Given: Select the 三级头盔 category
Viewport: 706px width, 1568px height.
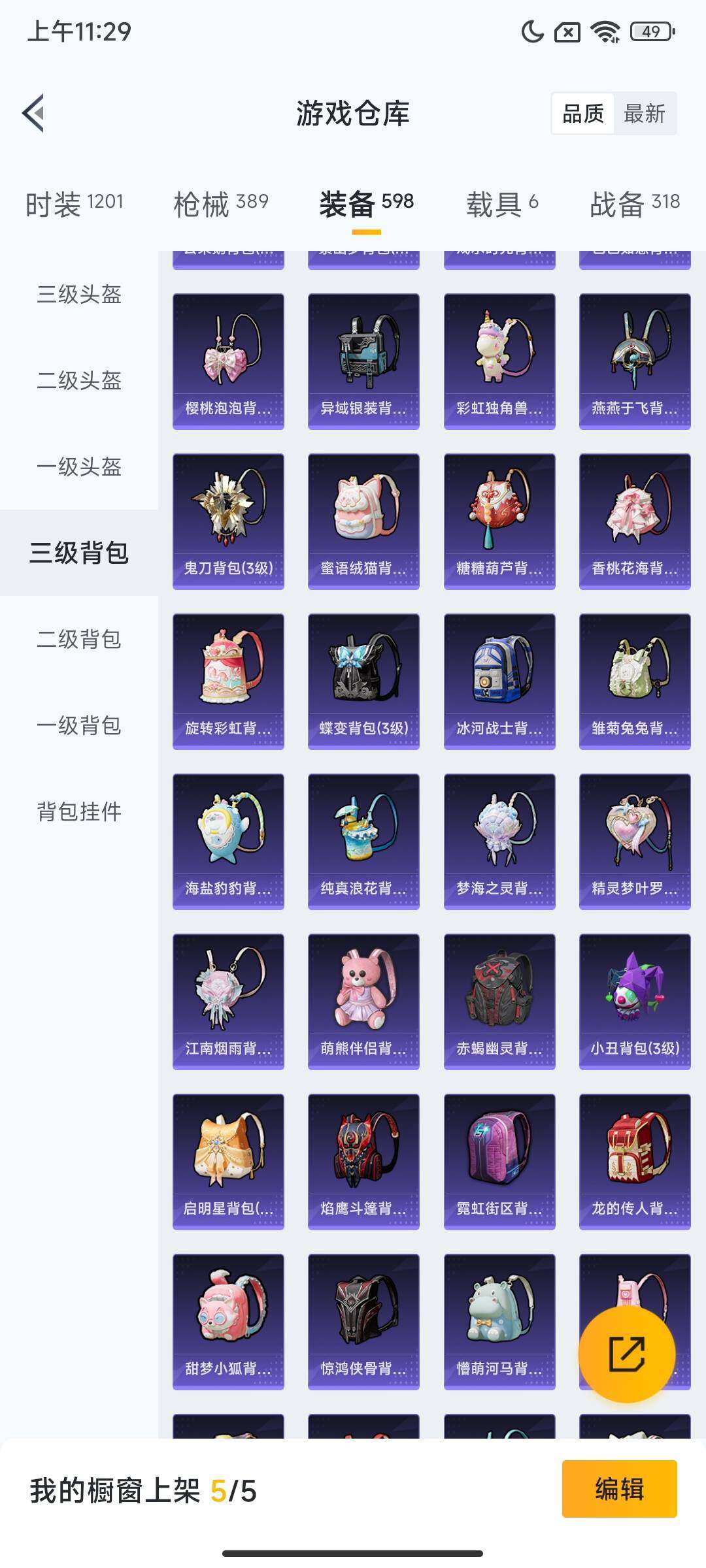Looking at the screenshot, I should coord(79,294).
